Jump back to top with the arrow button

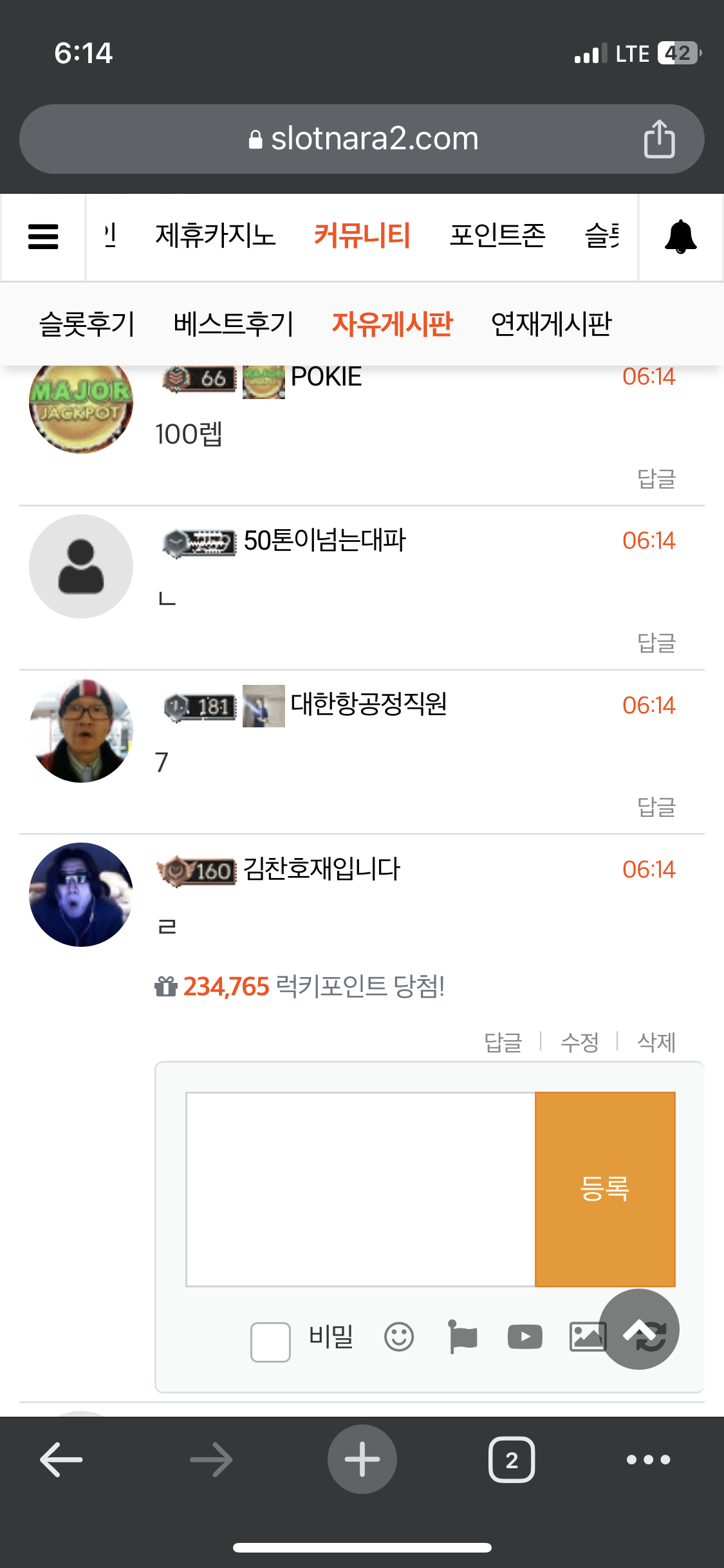(639, 1329)
